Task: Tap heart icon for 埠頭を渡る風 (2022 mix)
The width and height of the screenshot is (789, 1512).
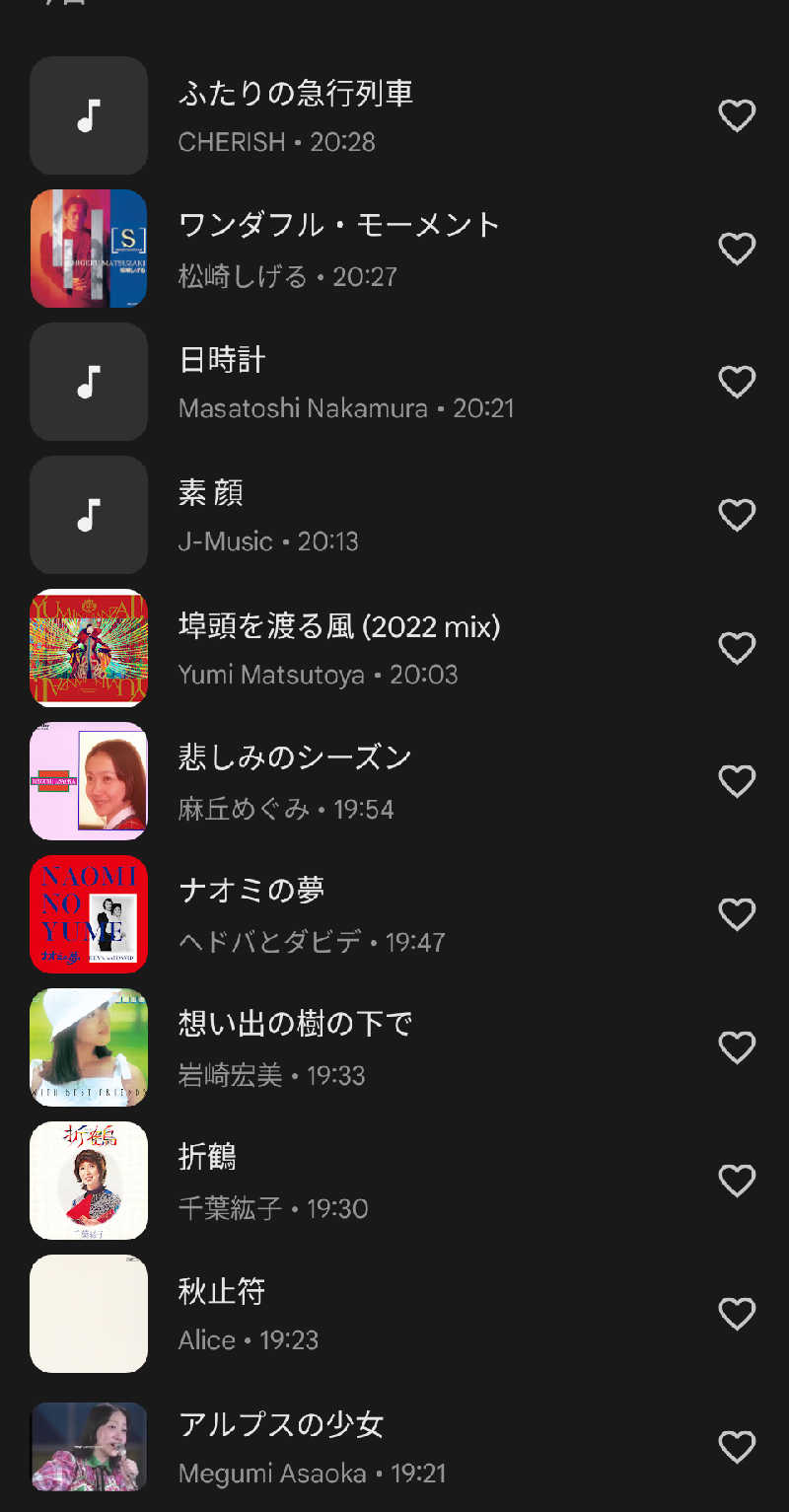Action: click(737, 648)
